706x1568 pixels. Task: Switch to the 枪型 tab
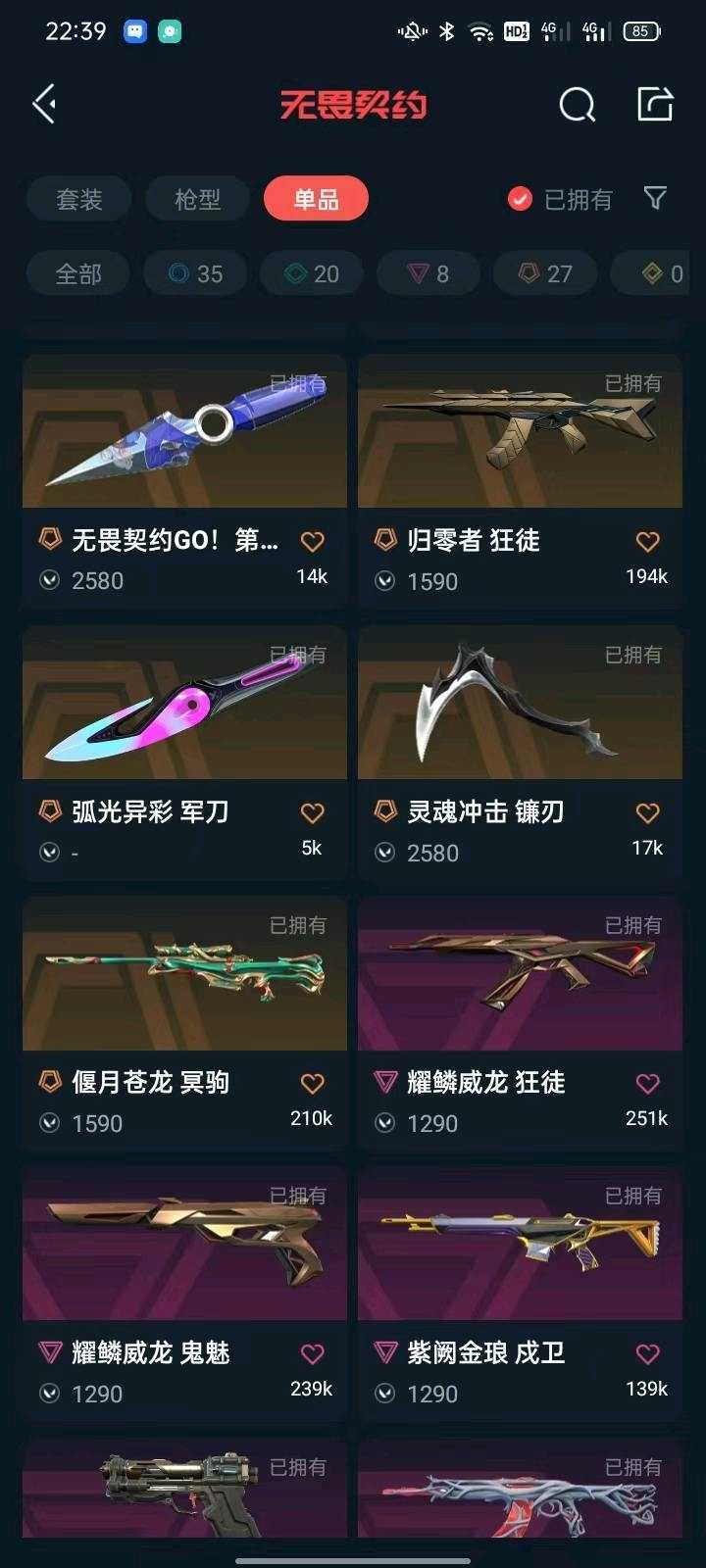[x=197, y=200]
